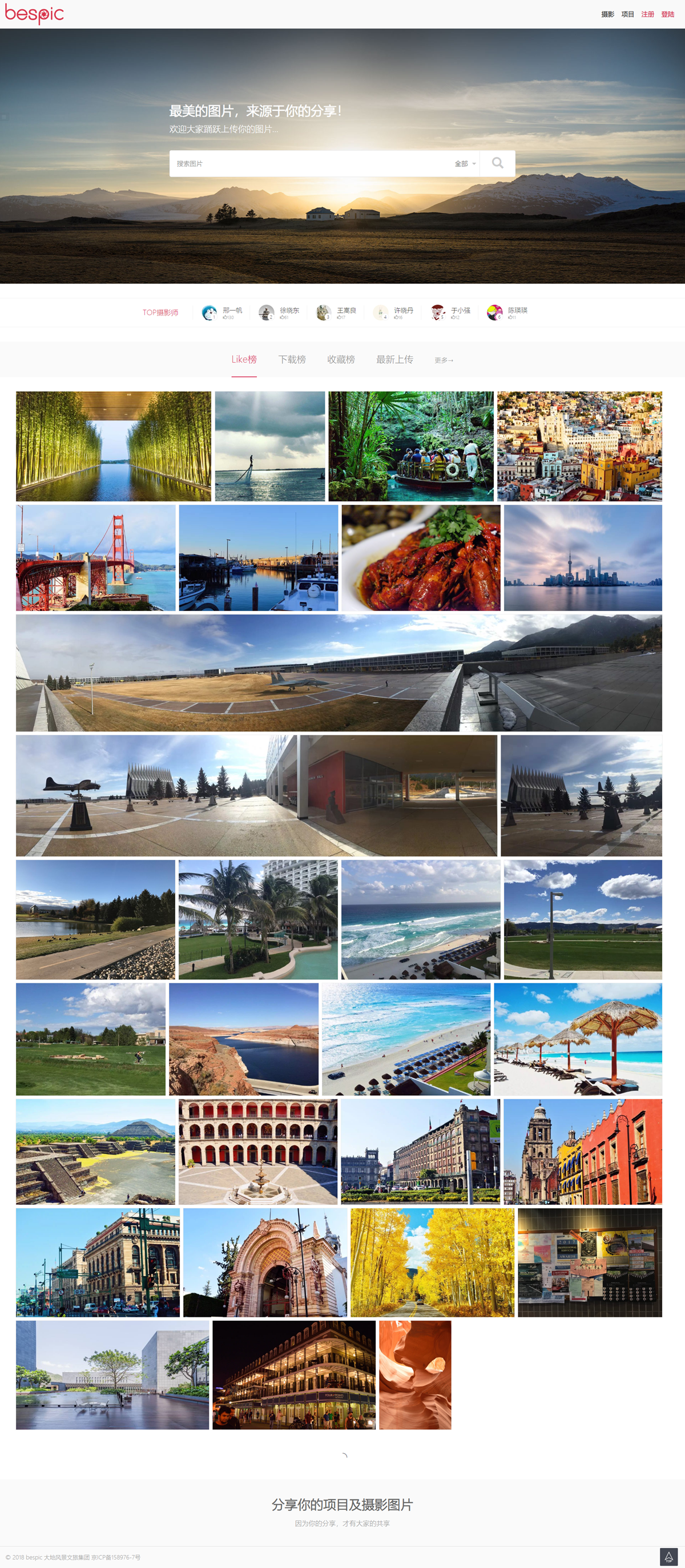Open the 登陆 login link
Screen dimensions: 685x1568
tap(667, 14)
